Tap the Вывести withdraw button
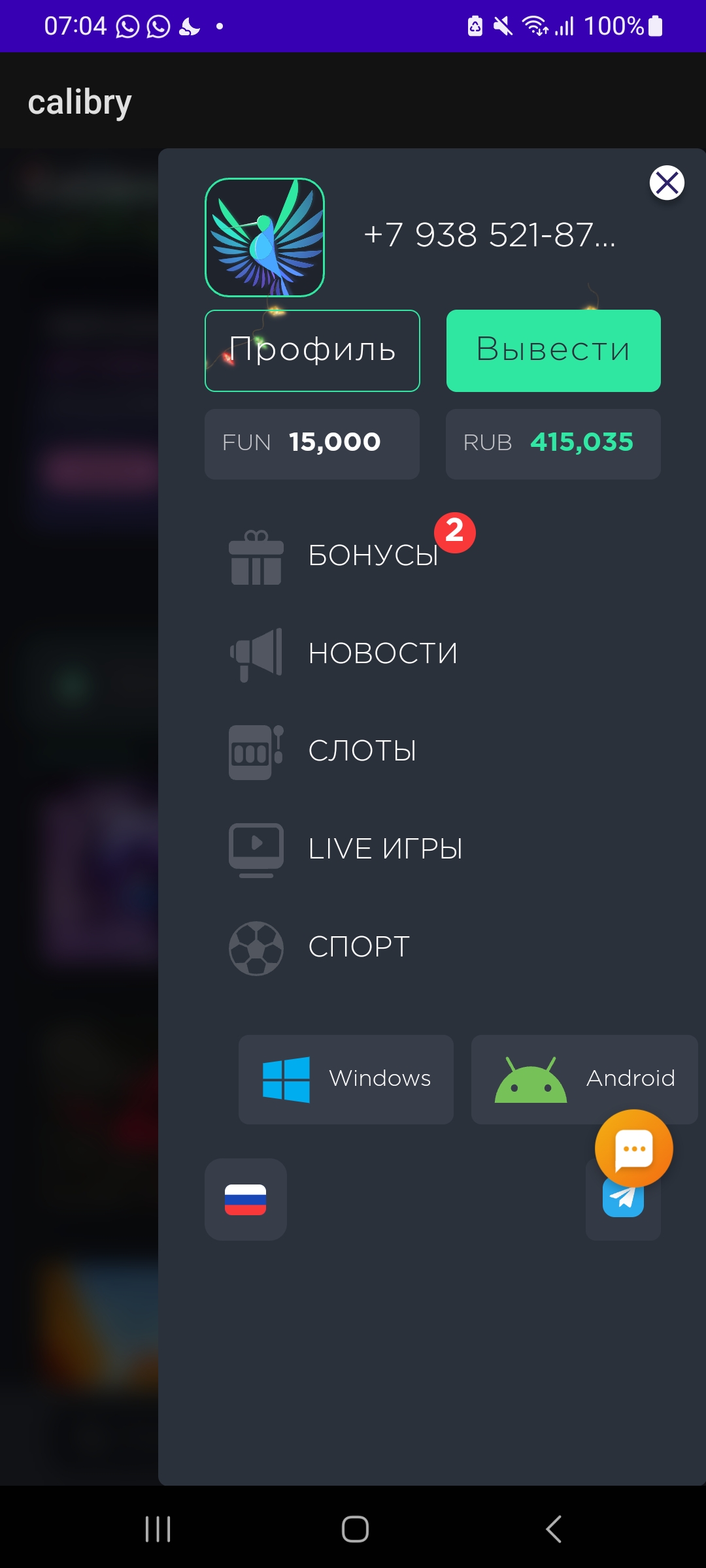The width and height of the screenshot is (706, 1568). 553,351
